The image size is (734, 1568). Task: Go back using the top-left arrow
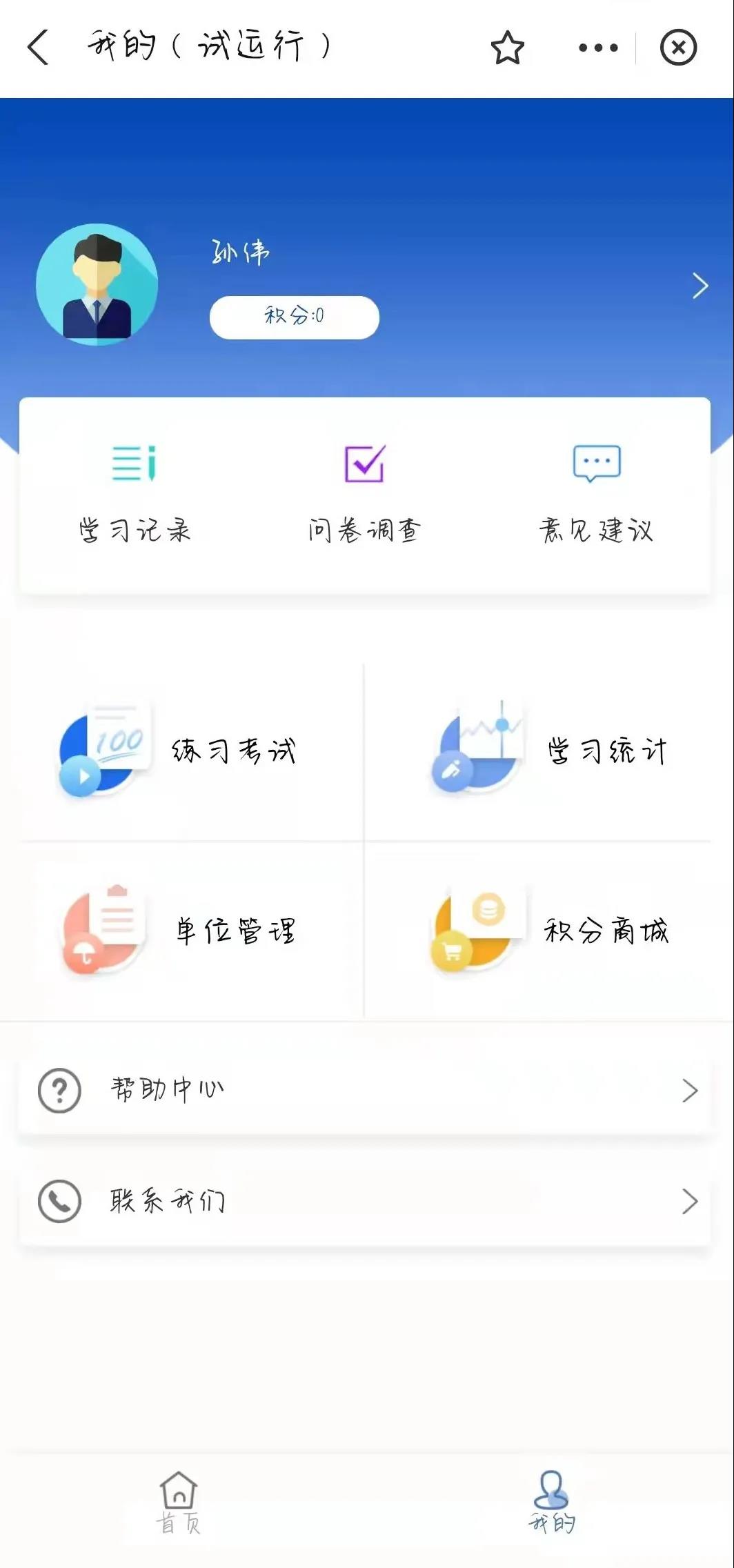tap(39, 47)
